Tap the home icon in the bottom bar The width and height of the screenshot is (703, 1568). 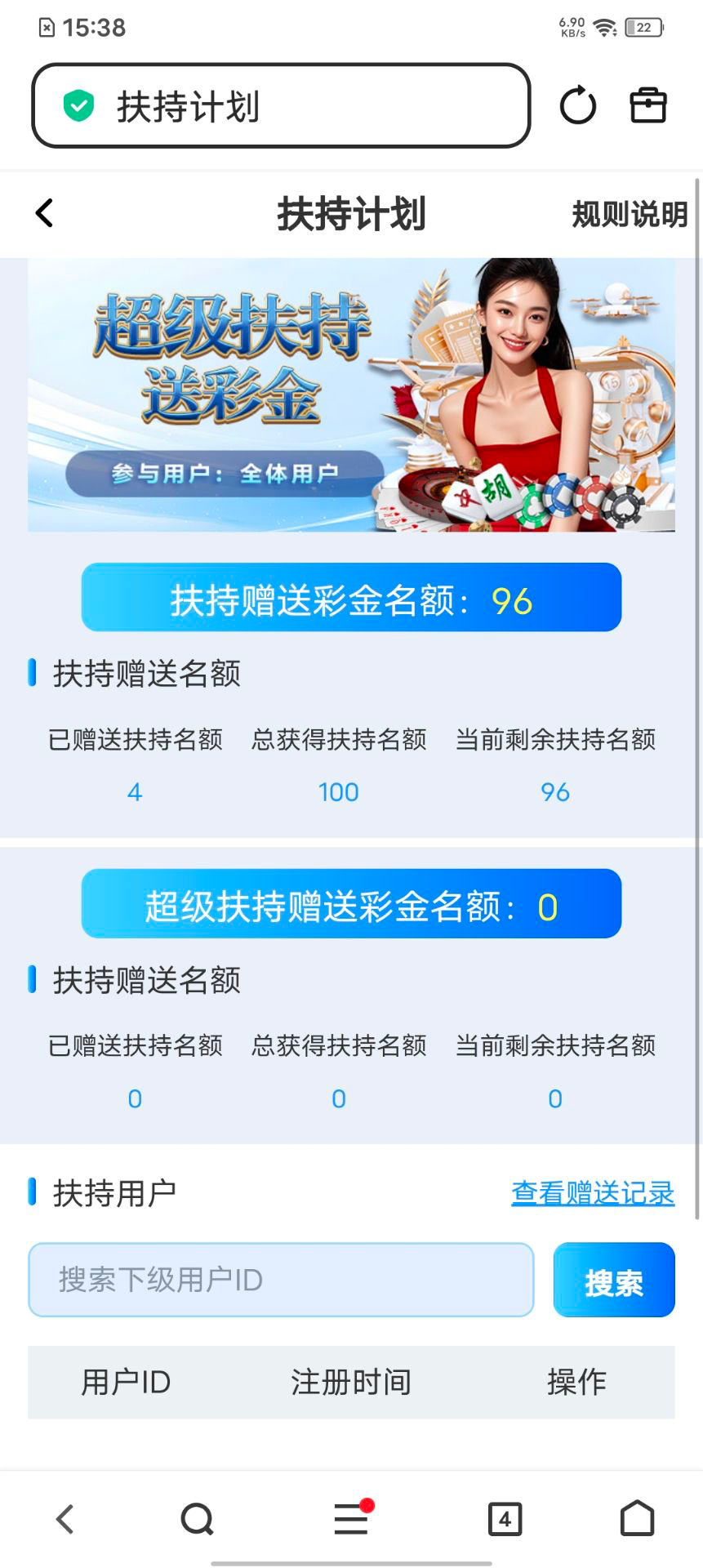(638, 1519)
